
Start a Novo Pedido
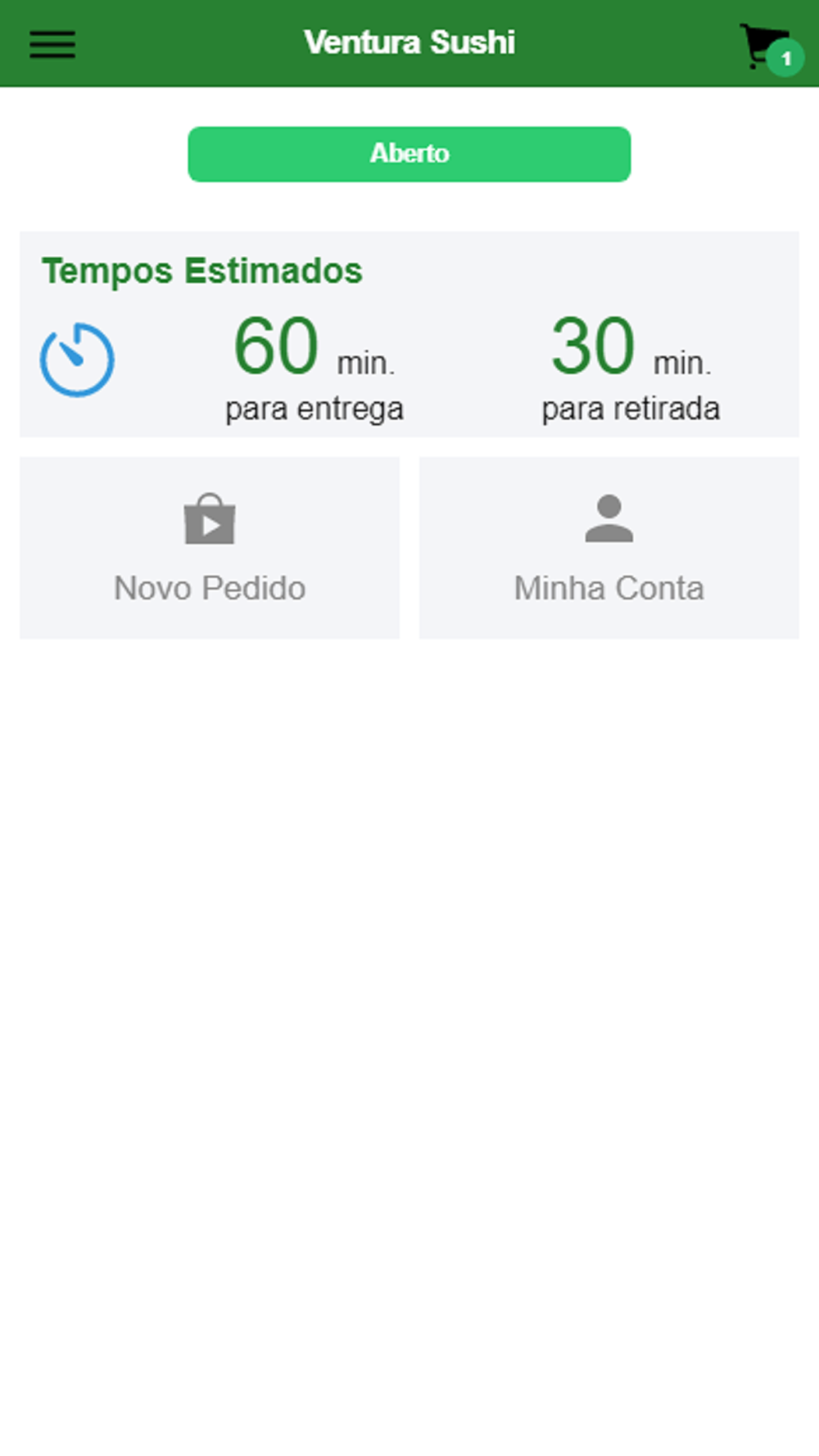[210, 548]
